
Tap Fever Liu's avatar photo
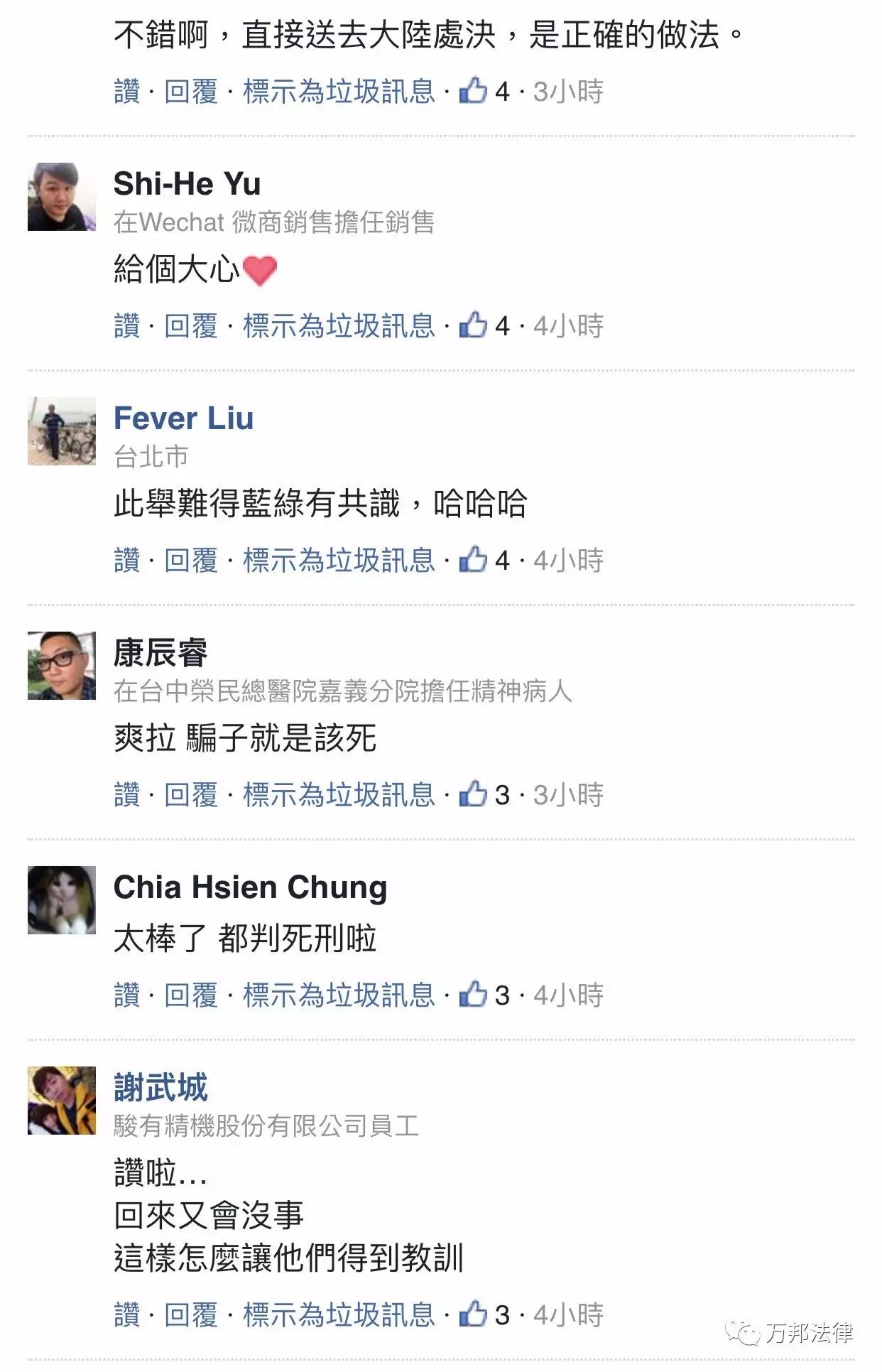(x=62, y=431)
